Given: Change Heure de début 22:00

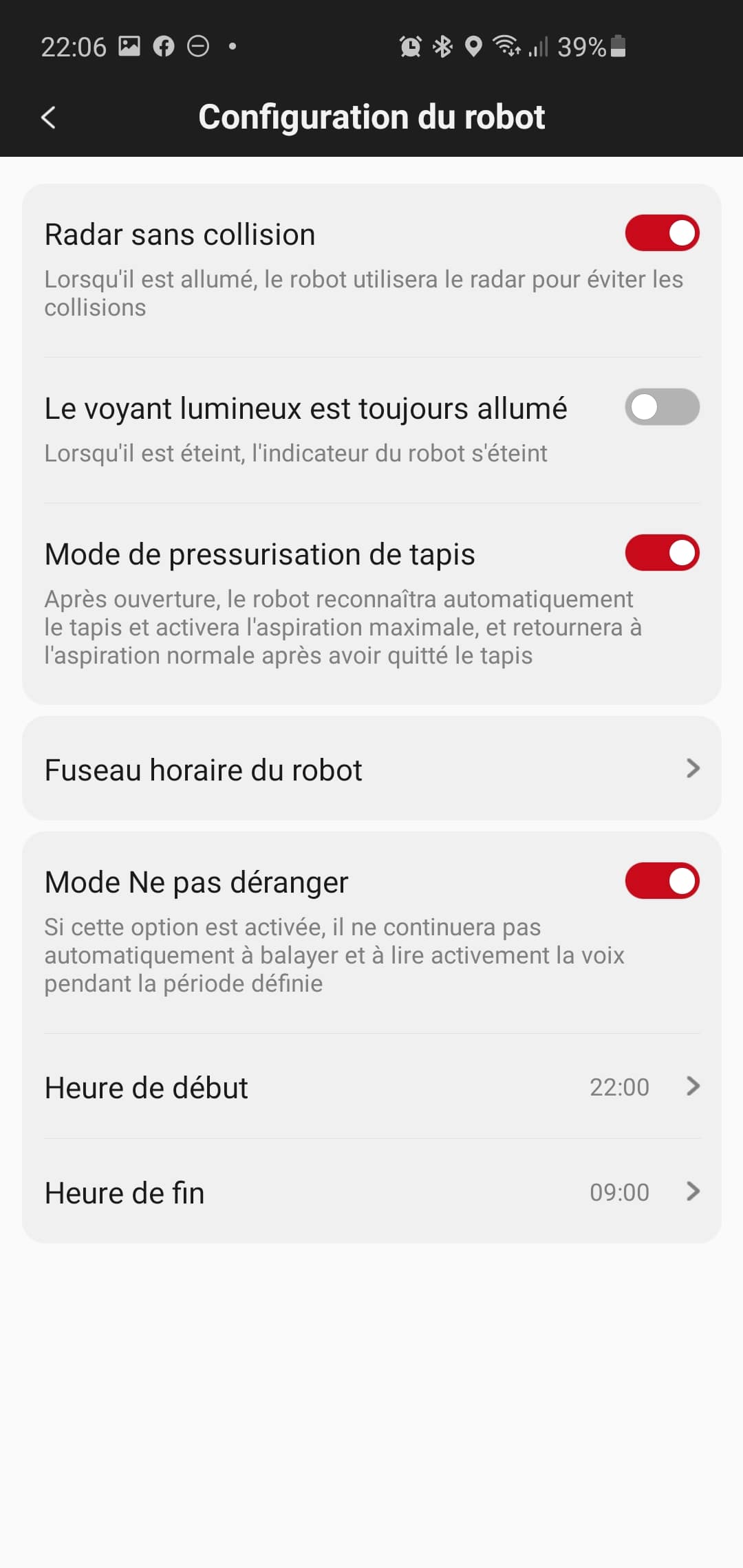Looking at the screenshot, I should coord(371,1087).
